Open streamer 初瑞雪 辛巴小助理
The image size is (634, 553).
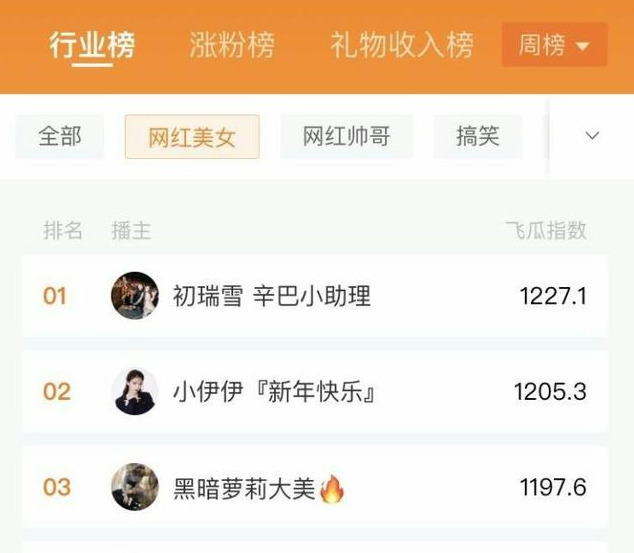coord(272,296)
